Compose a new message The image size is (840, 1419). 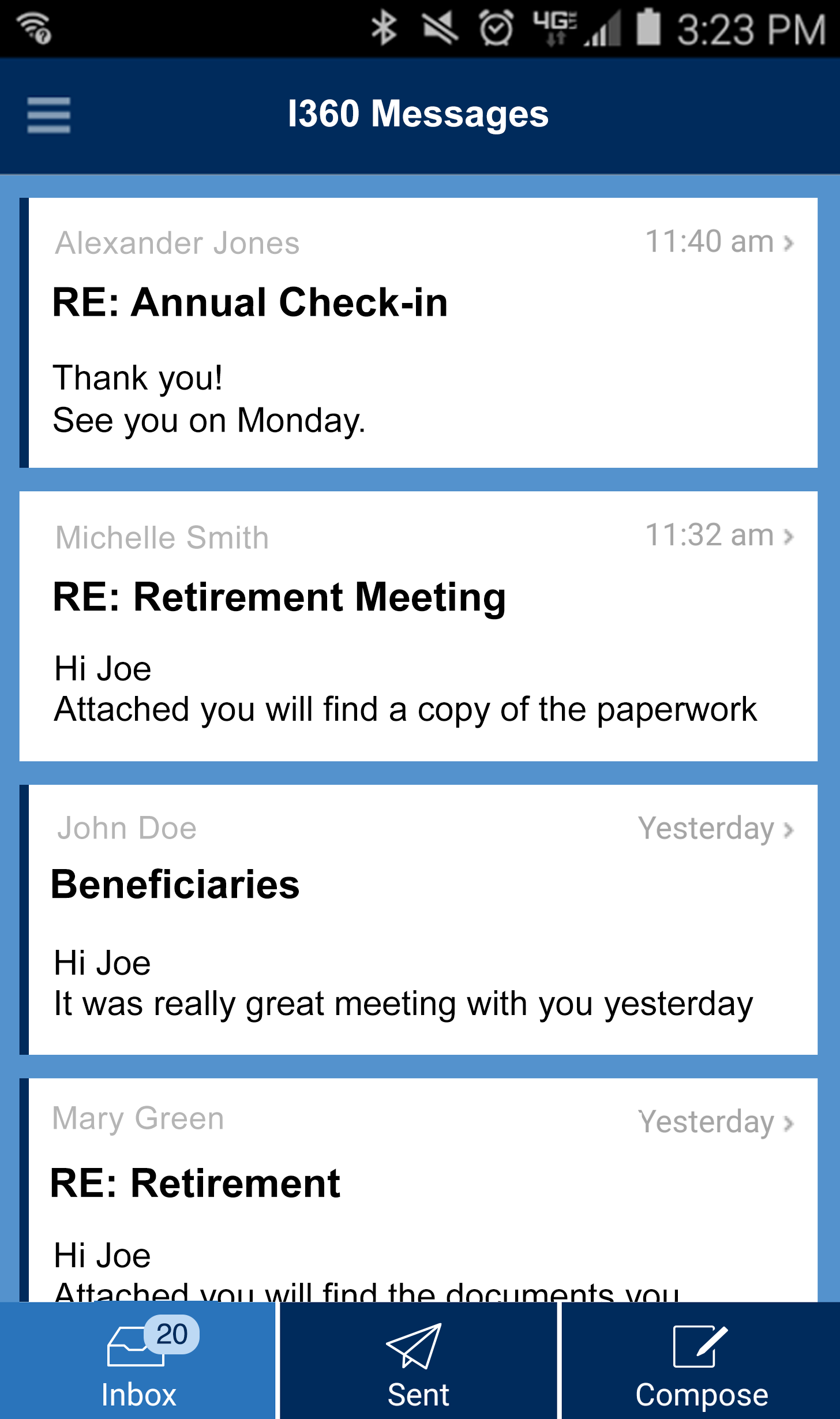click(x=700, y=1361)
